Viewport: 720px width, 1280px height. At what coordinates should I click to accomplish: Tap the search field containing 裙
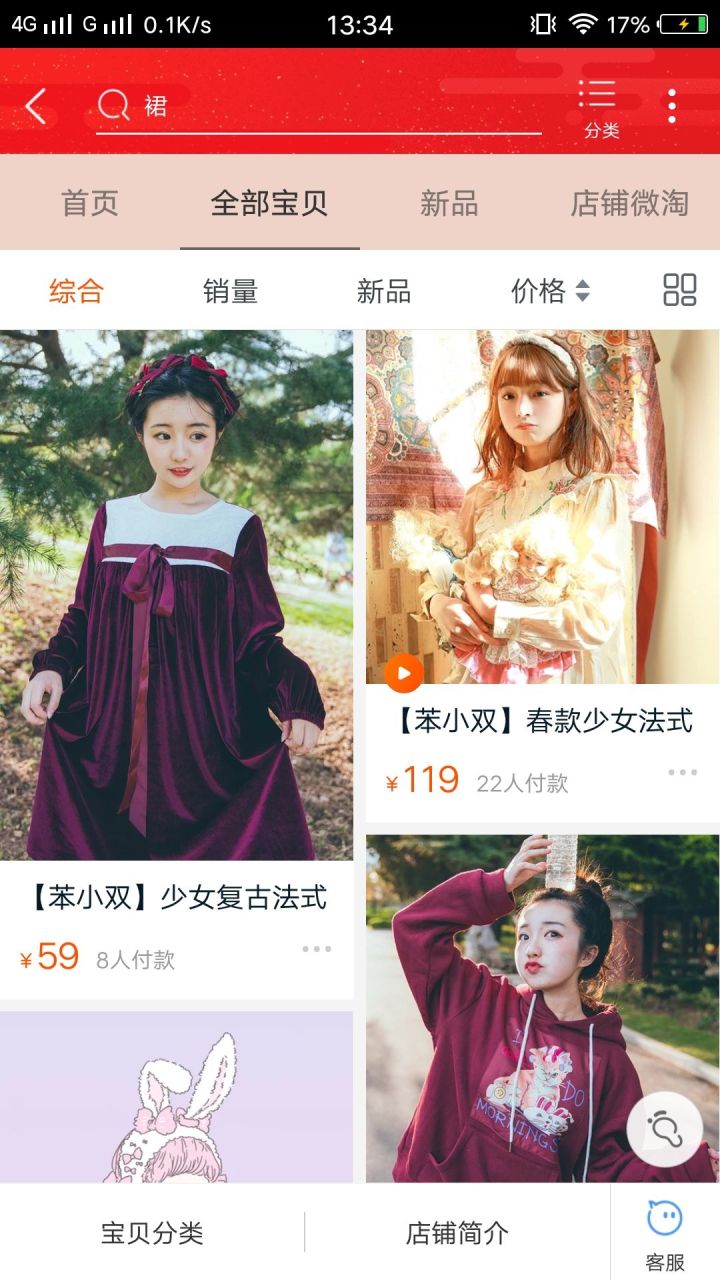tap(318, 106)
